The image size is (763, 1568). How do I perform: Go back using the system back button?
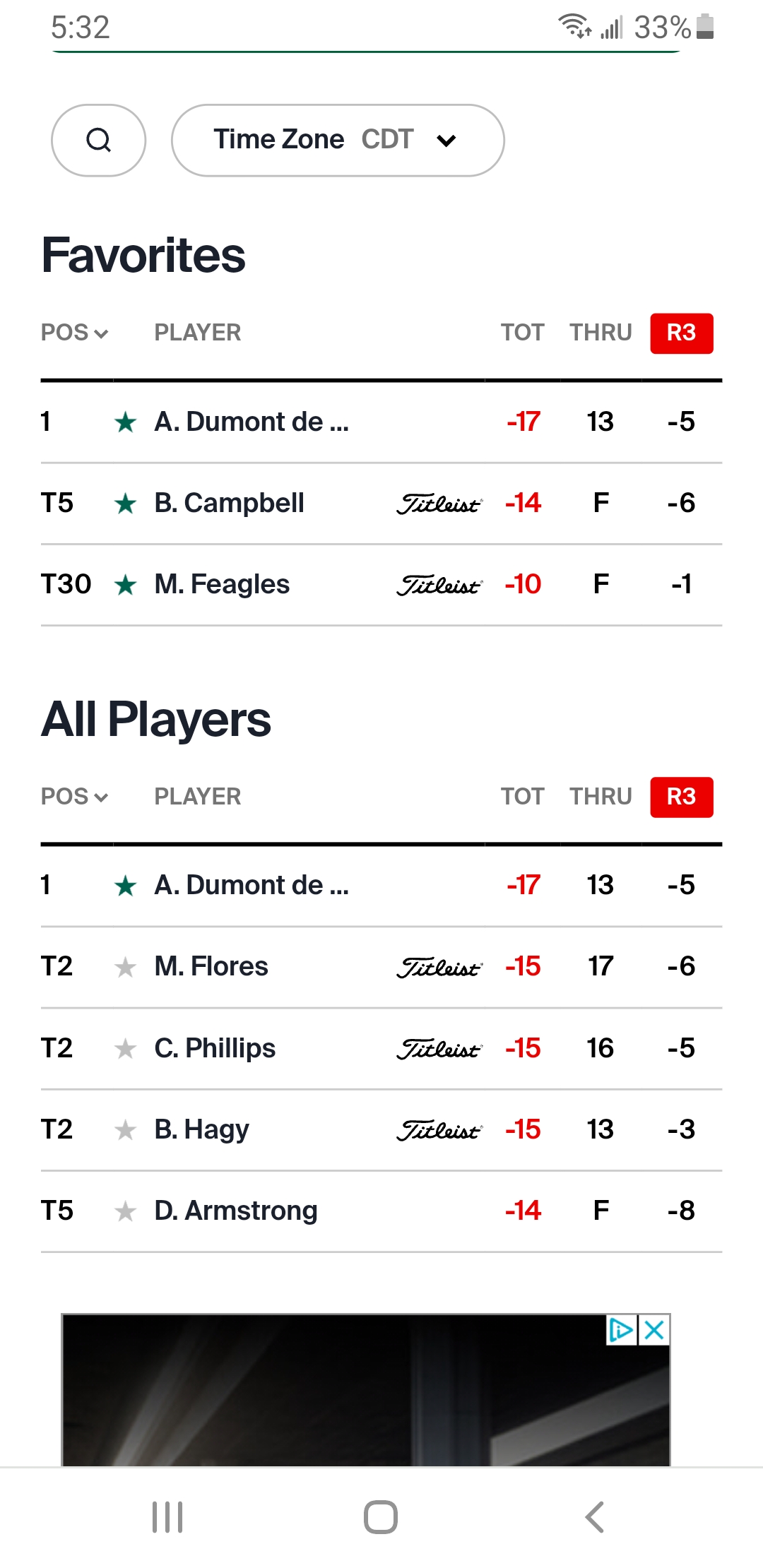point(594,1516)
